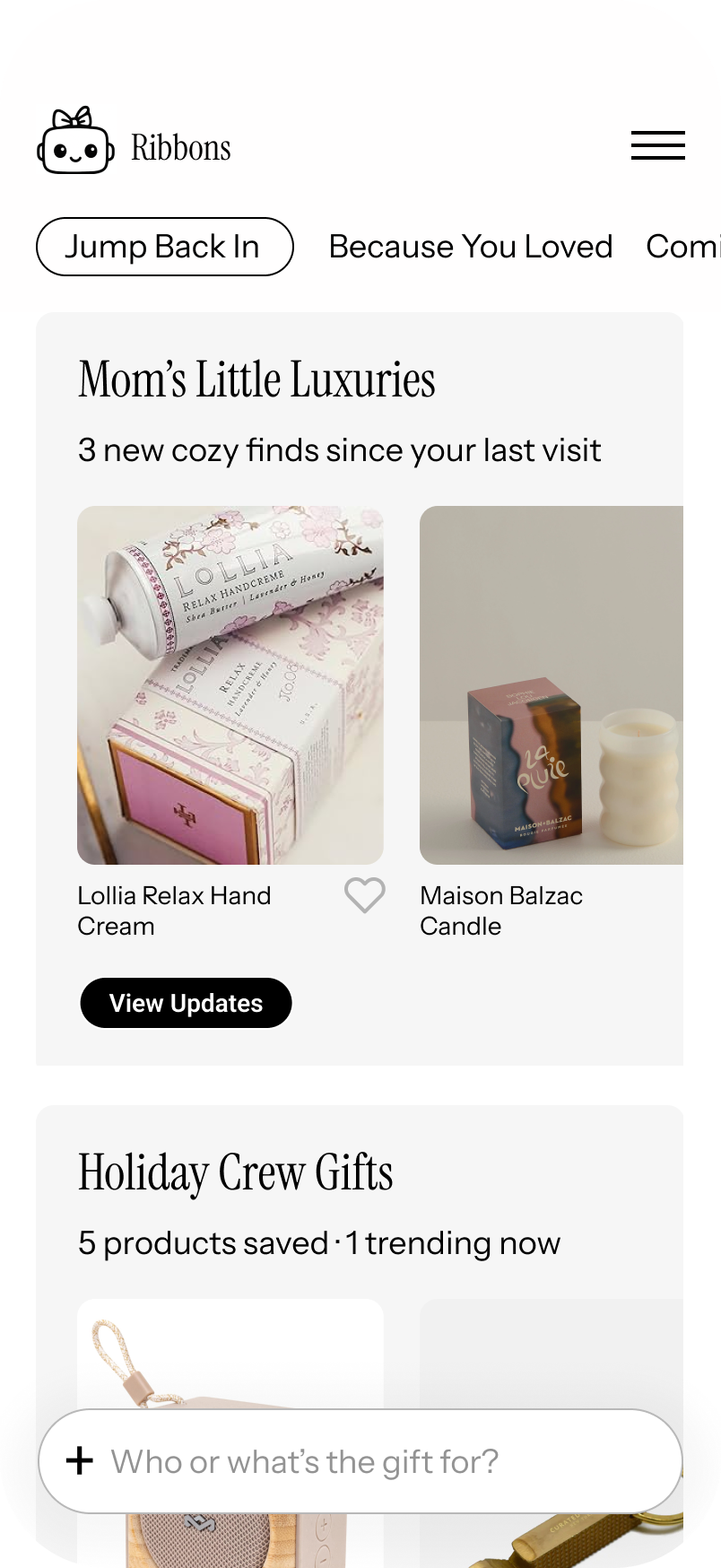This screenshot has height=1568, width=721.
Task: Tap the plus icon in gift search bar
Action: (80, 1460)
